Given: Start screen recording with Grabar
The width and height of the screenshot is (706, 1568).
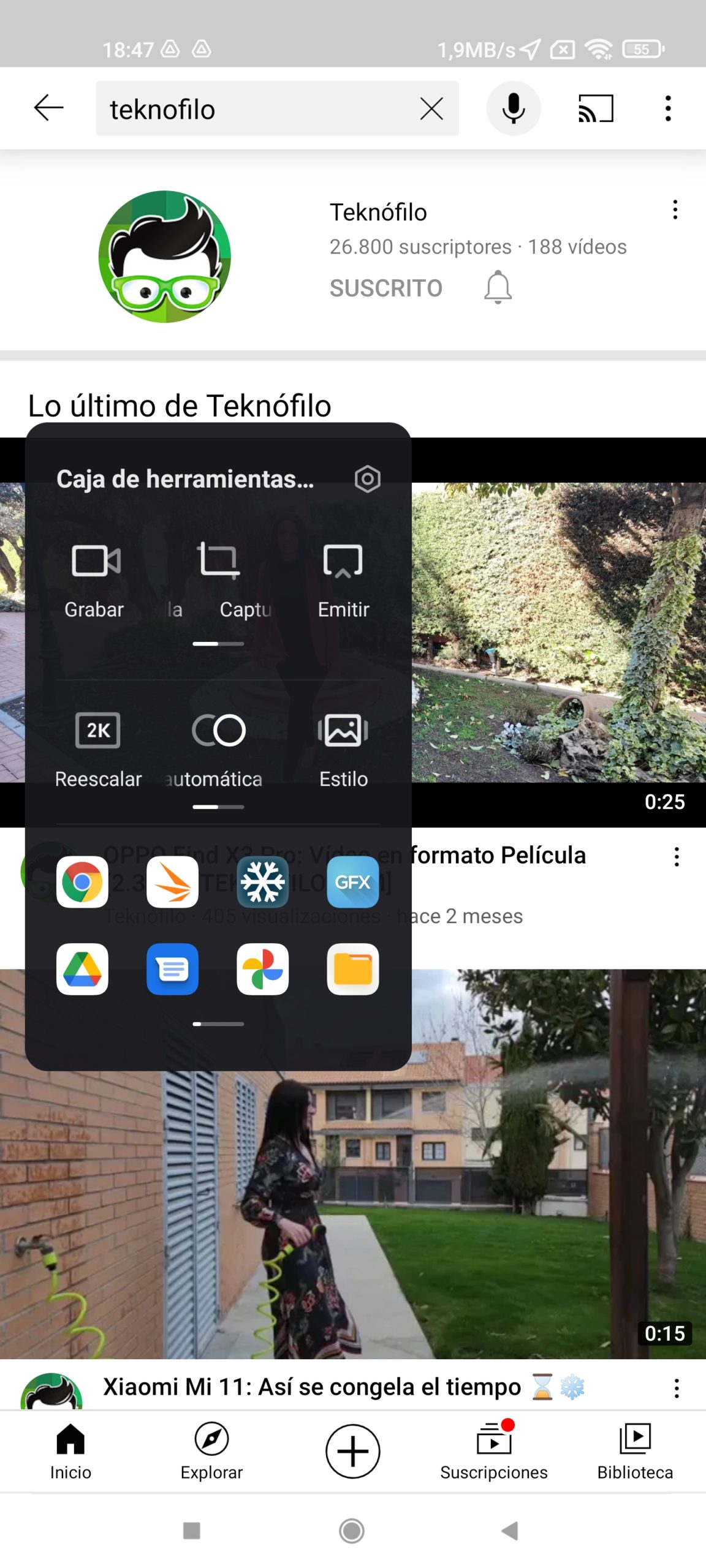Looking at the screenshot, I should (x=94, y=580).
